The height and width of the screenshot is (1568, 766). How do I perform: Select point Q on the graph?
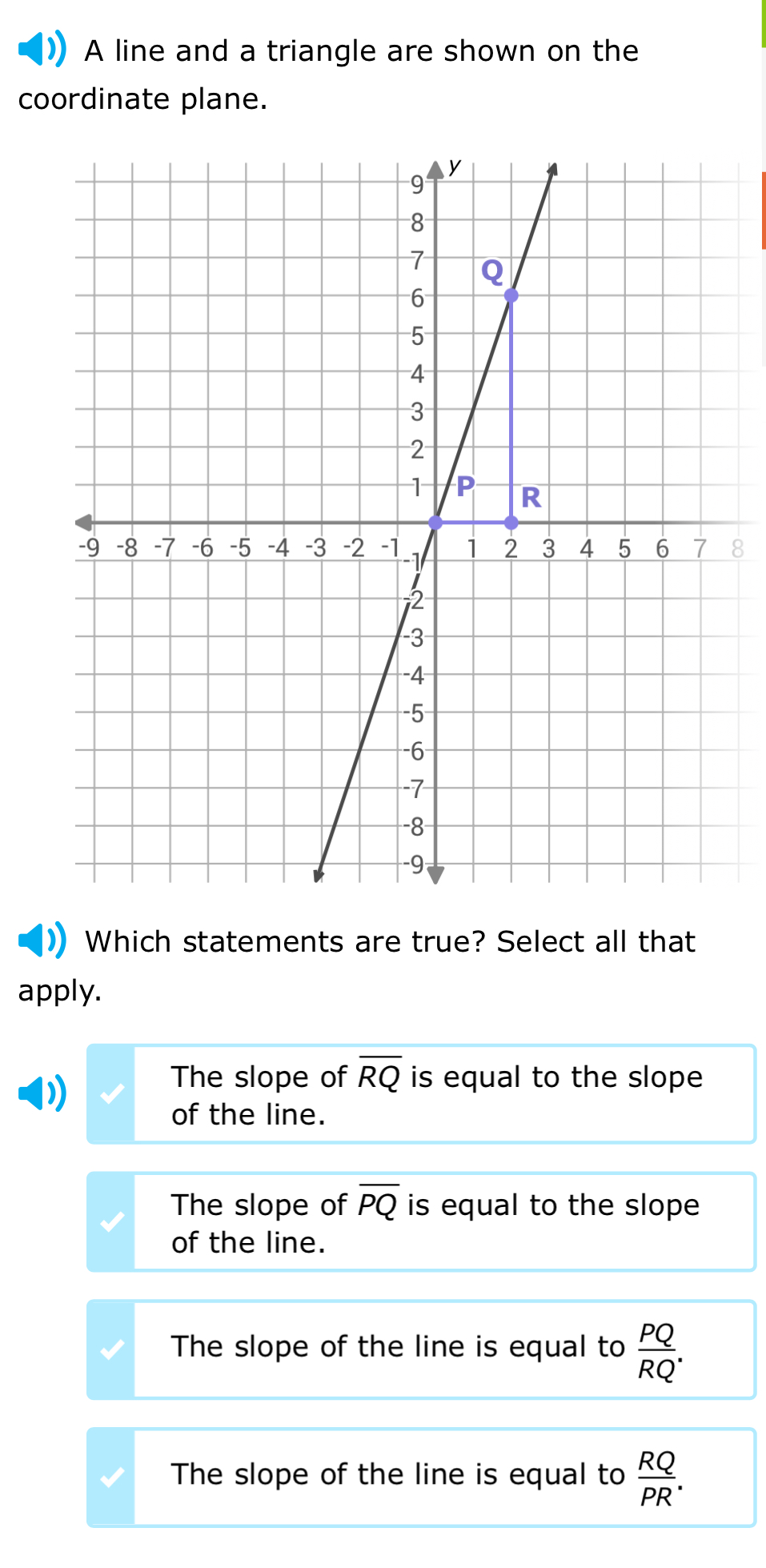pyautogui.click(x=511, y=297)
